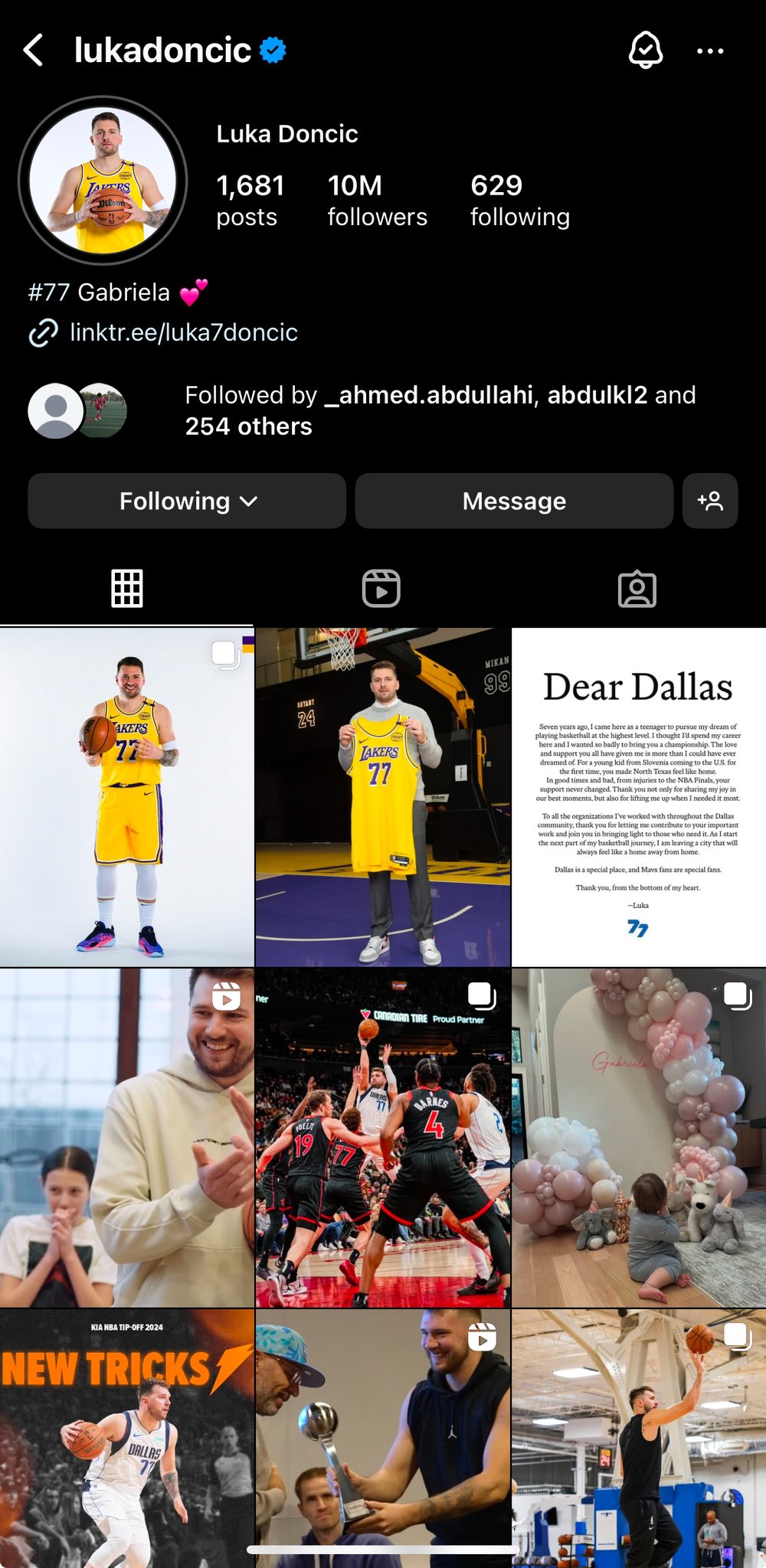Switch to the tagged photos tab
766x1568 pixels.
(637, 589)
